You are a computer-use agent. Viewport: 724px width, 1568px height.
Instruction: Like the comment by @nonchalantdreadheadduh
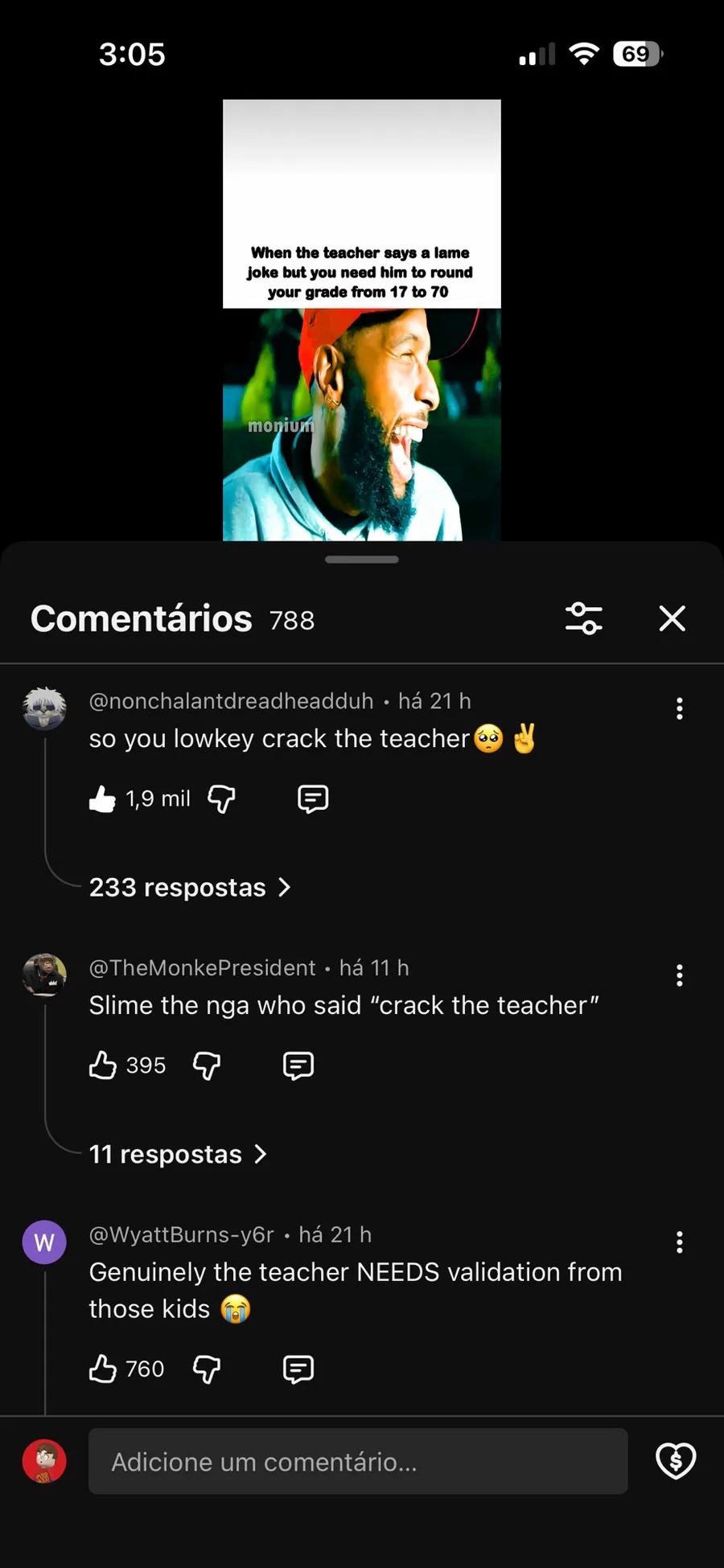tap(103, 798)
